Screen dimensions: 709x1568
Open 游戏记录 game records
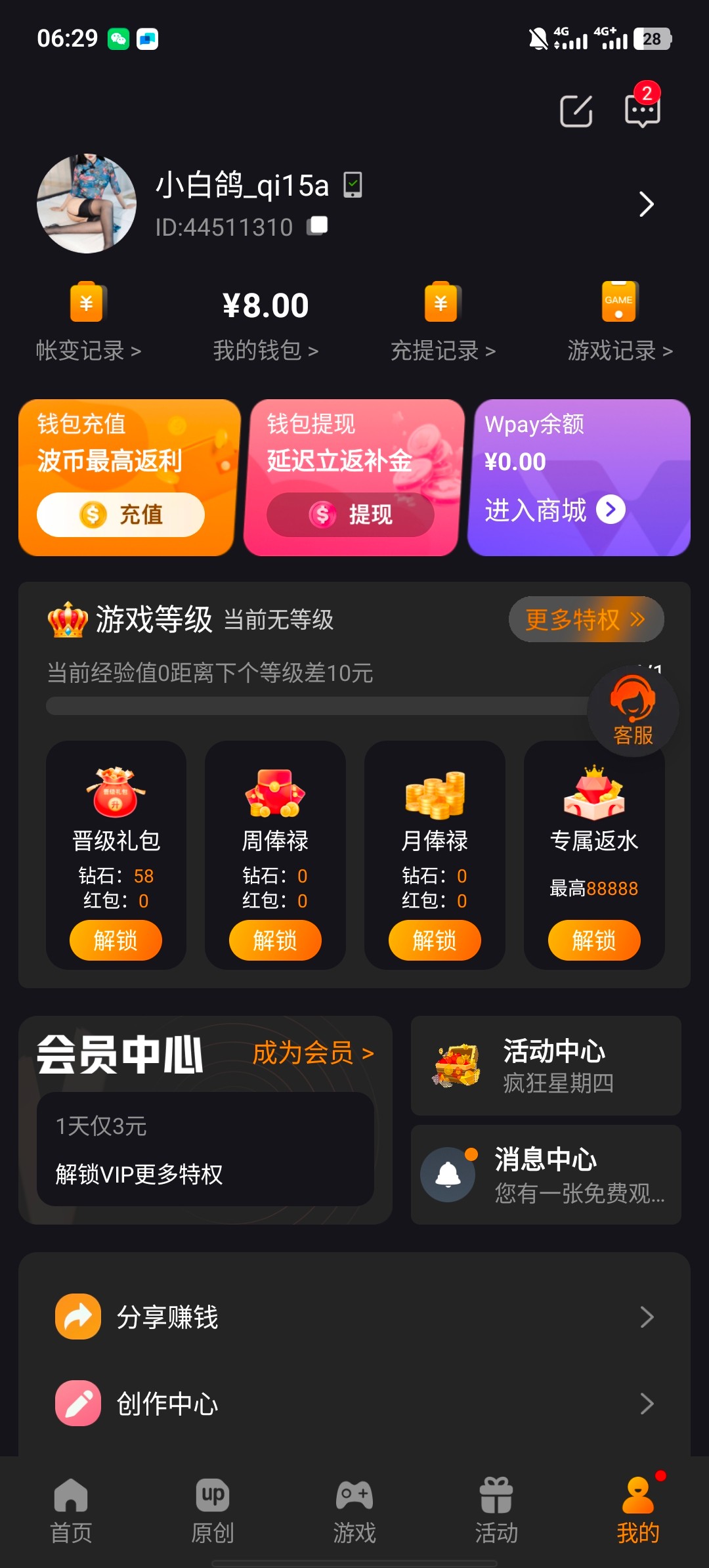point(620,322)
